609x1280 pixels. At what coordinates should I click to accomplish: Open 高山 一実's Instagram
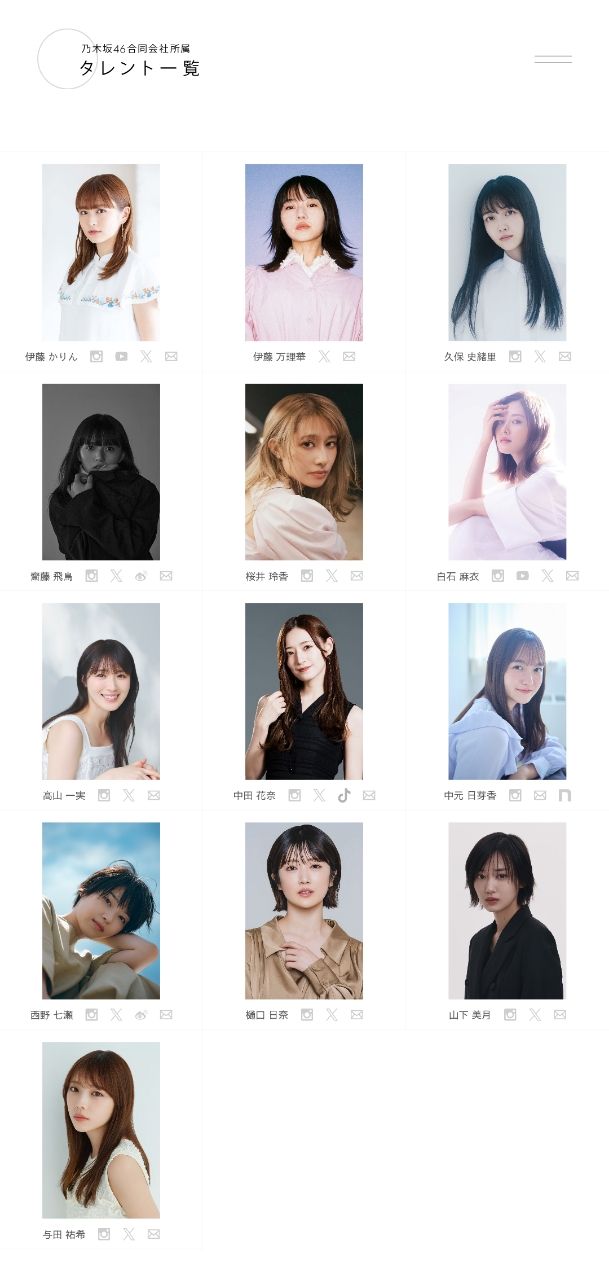tap(104, 795)
